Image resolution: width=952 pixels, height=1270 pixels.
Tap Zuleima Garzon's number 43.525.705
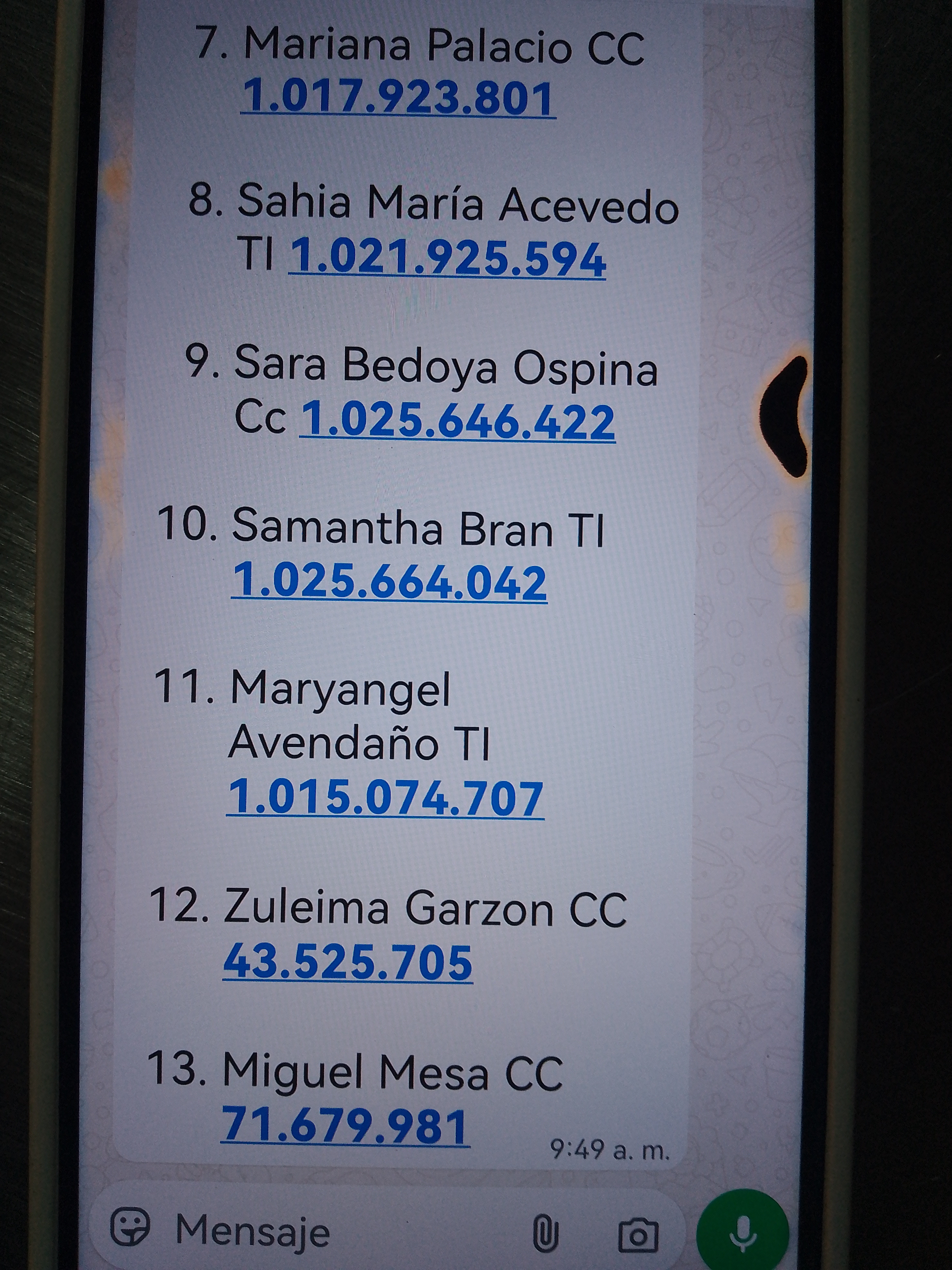[348, 962]
